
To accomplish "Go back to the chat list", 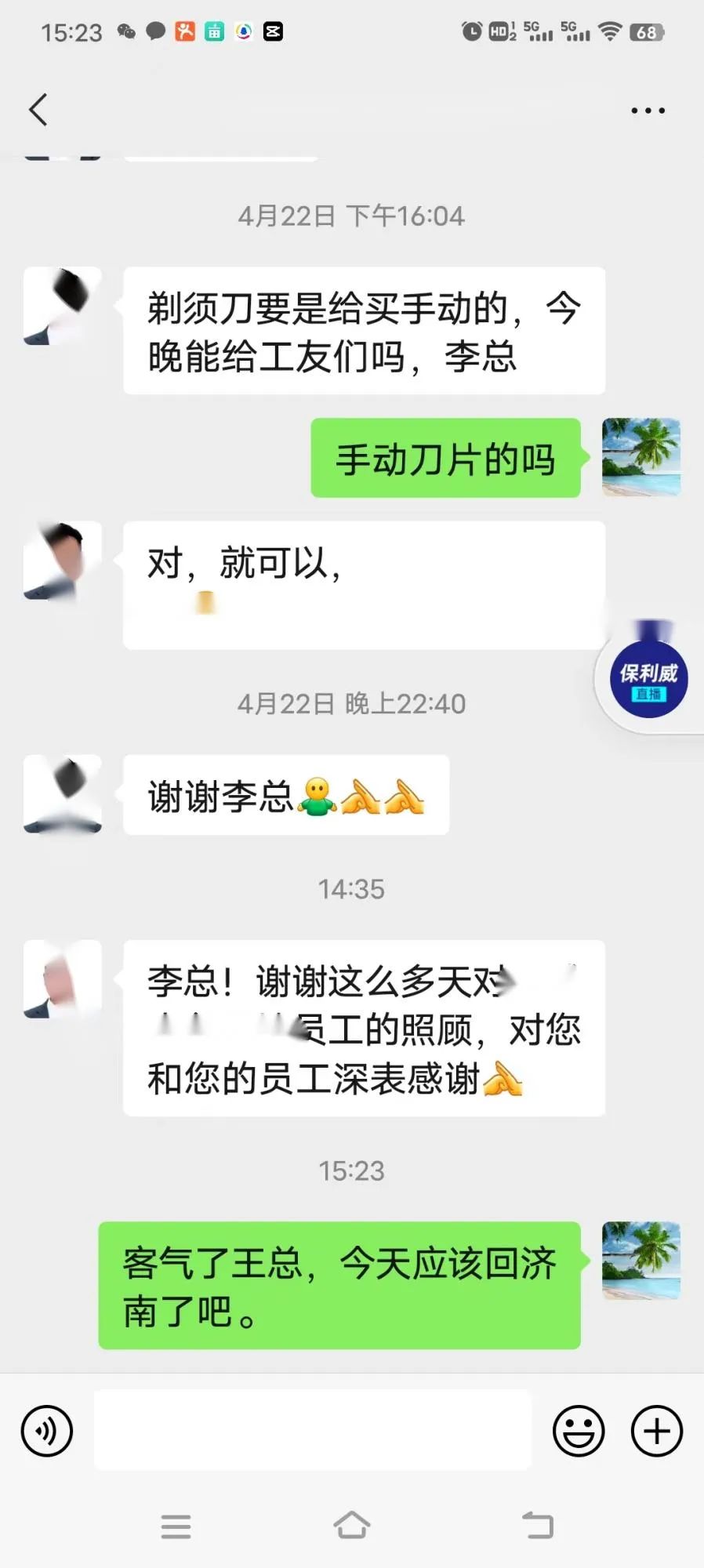I will point(38,110).
